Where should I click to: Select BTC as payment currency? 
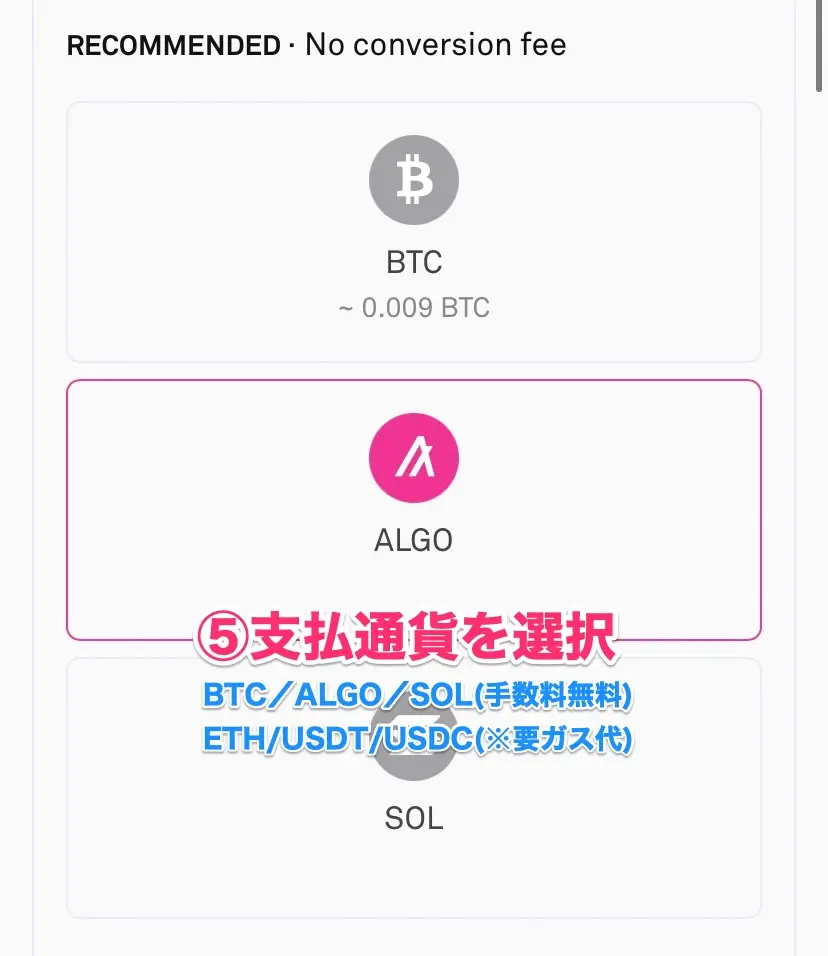414,232
